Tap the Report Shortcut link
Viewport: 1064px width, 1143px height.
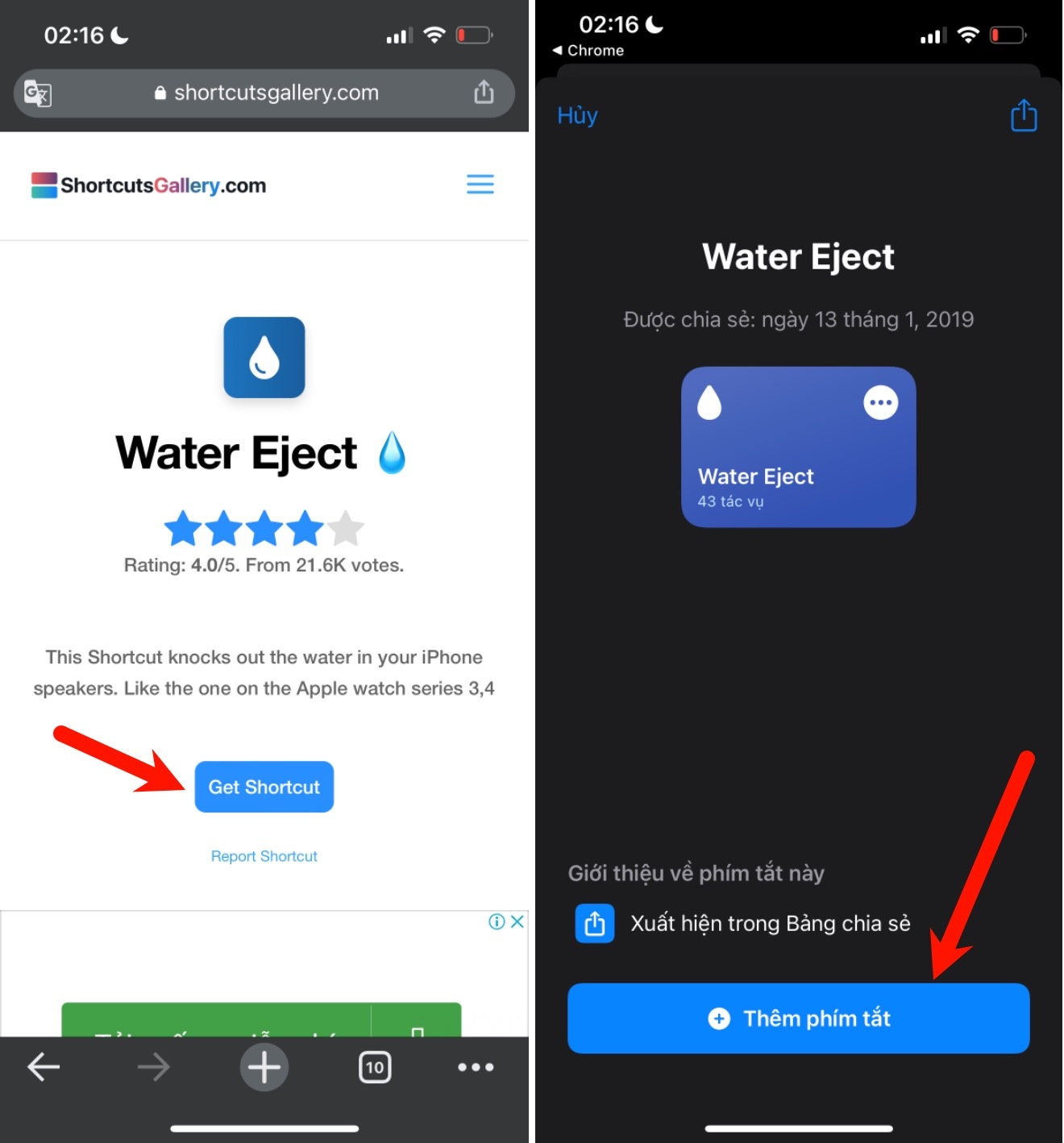tap(264, 856)
